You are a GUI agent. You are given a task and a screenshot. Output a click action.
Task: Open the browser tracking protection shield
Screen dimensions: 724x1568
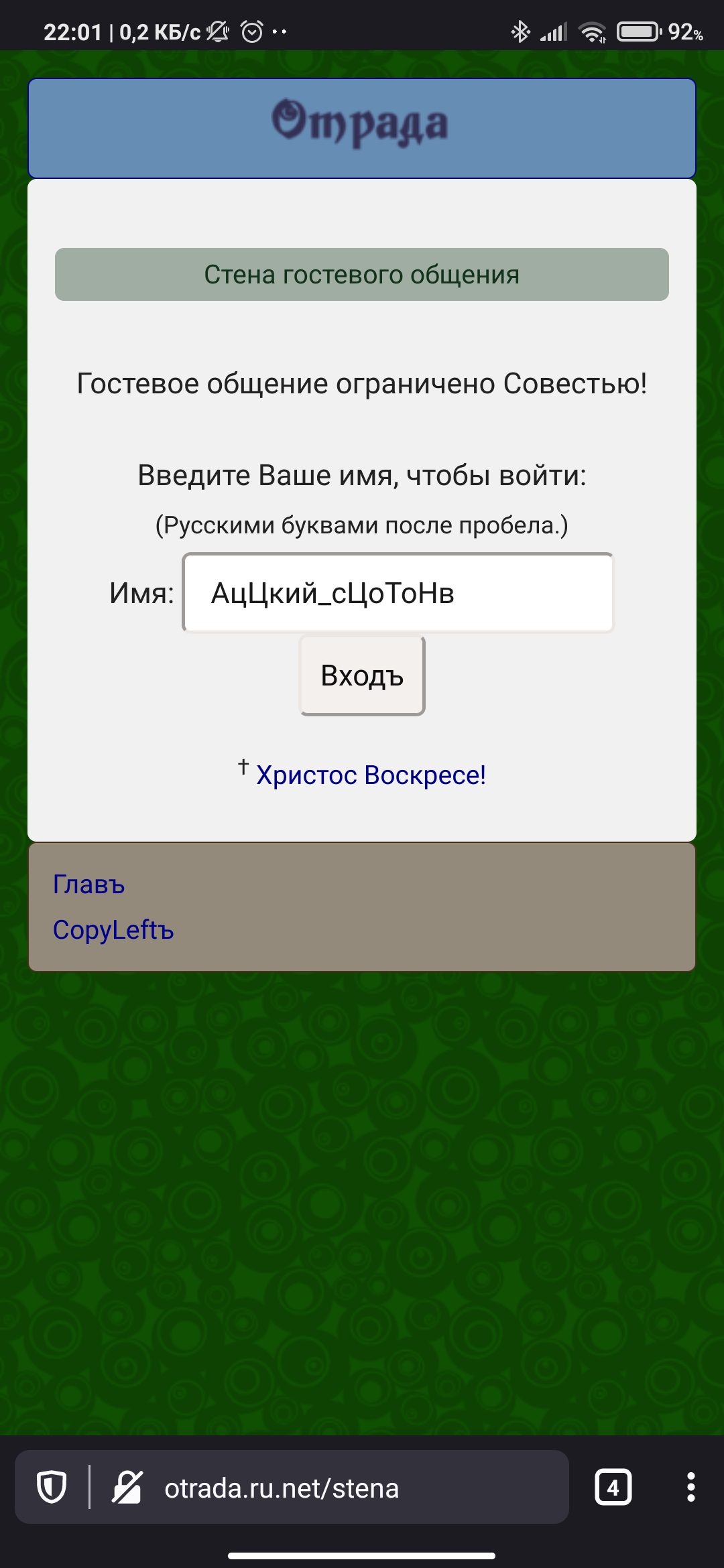(52, 1488)
